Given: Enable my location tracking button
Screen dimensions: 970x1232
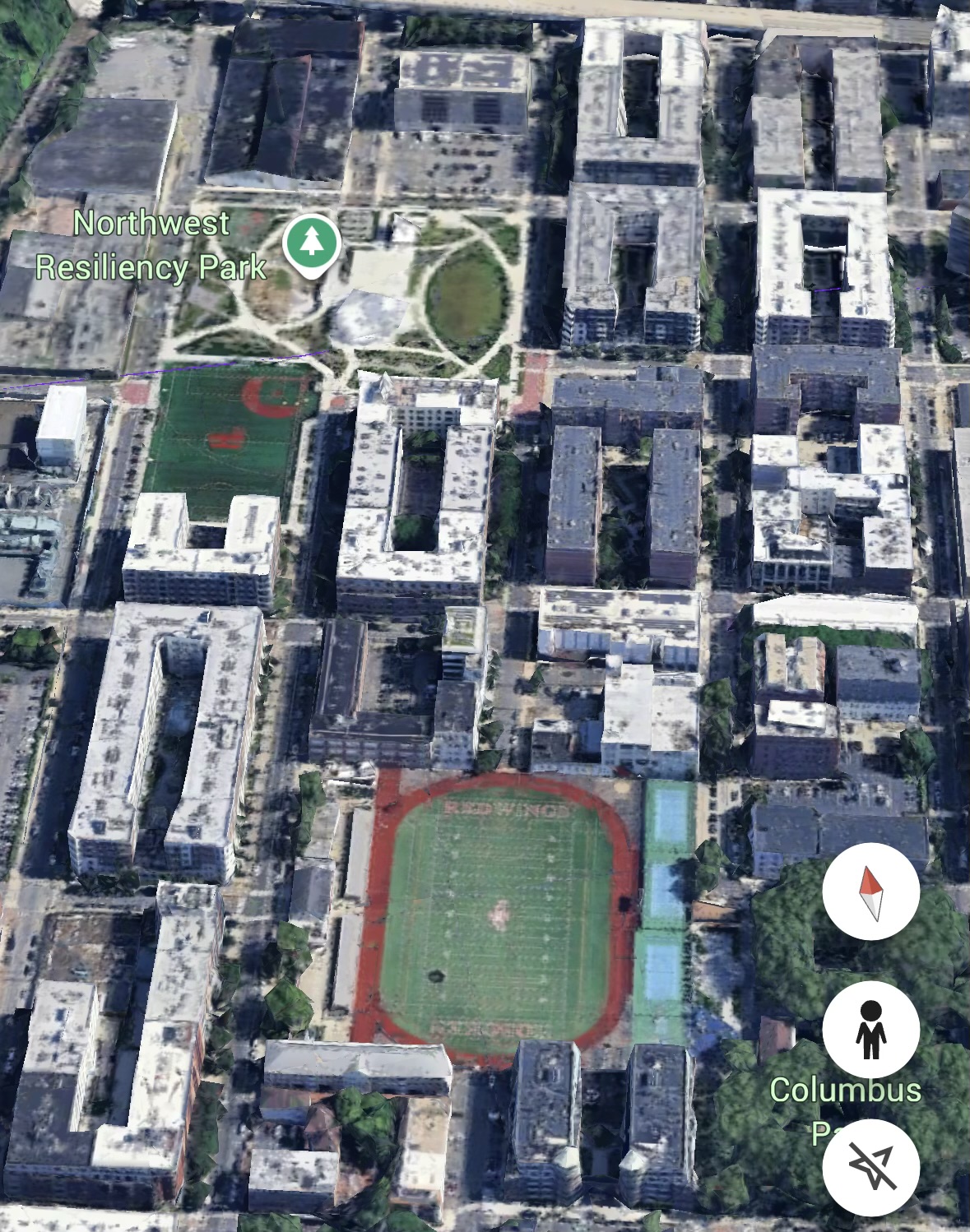Looking at the screenshot, I should point(870,1167).
